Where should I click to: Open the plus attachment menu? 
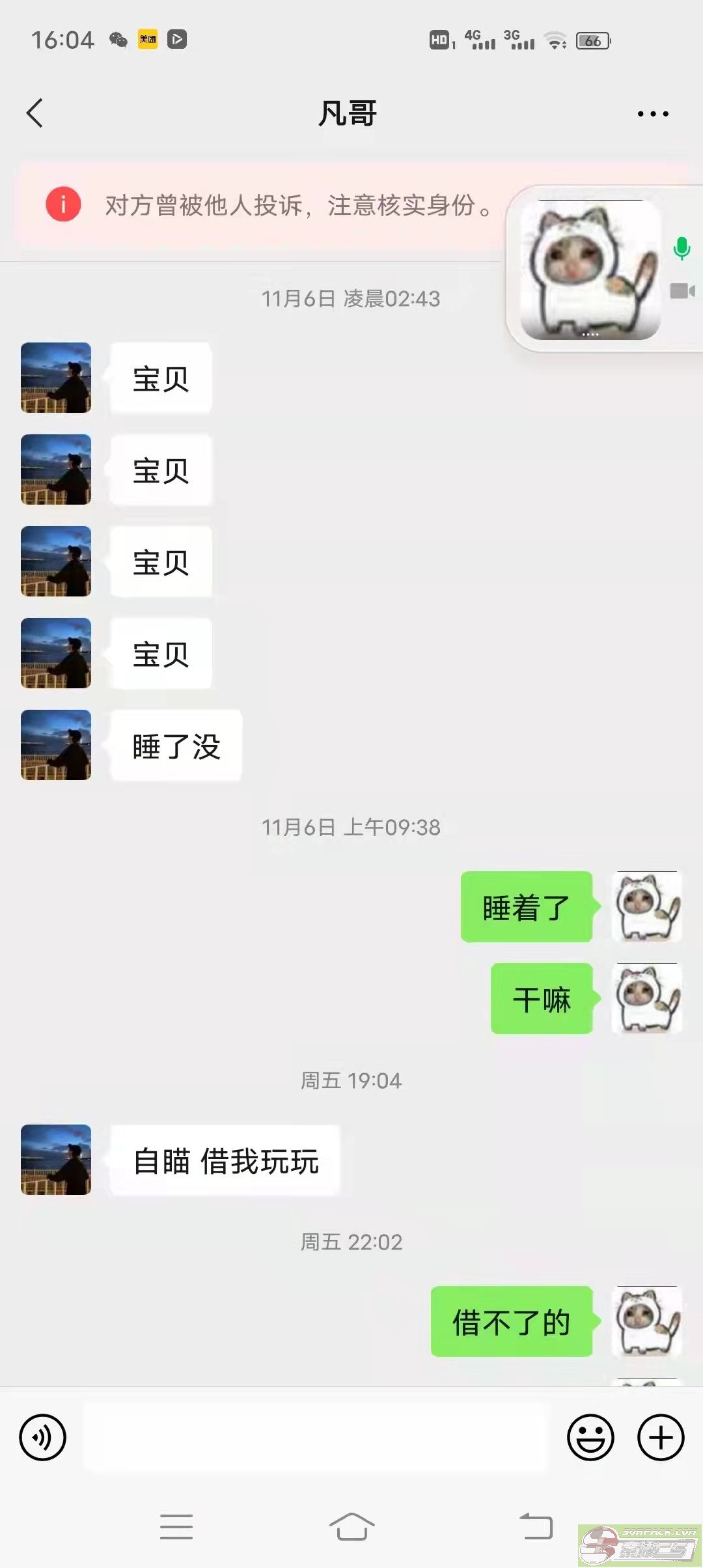tap(661, 1438)
